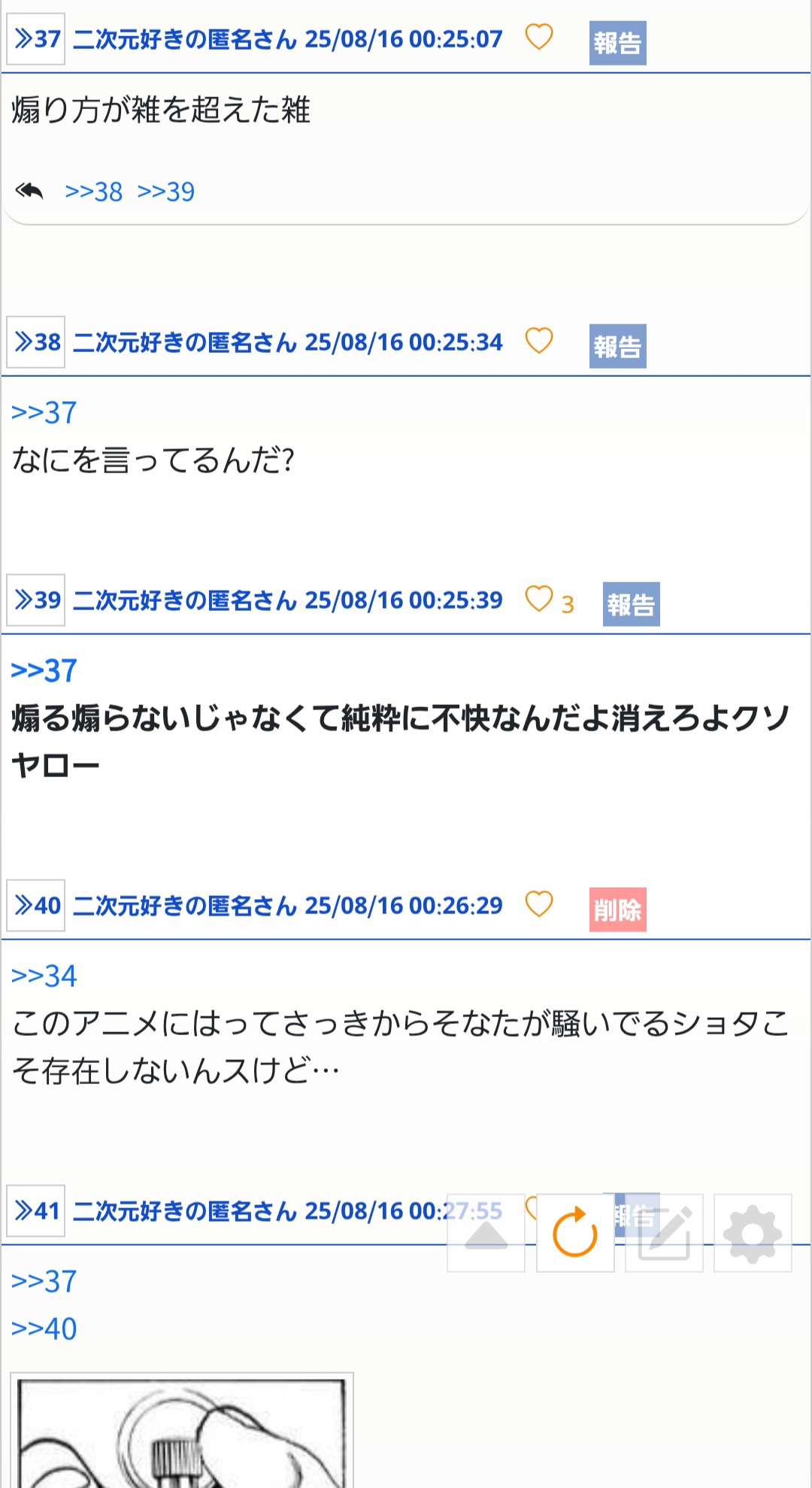Jump to the >>37 anchor in post 38
The width and height of the screenshot is (812, 1488).
point(44,413)
